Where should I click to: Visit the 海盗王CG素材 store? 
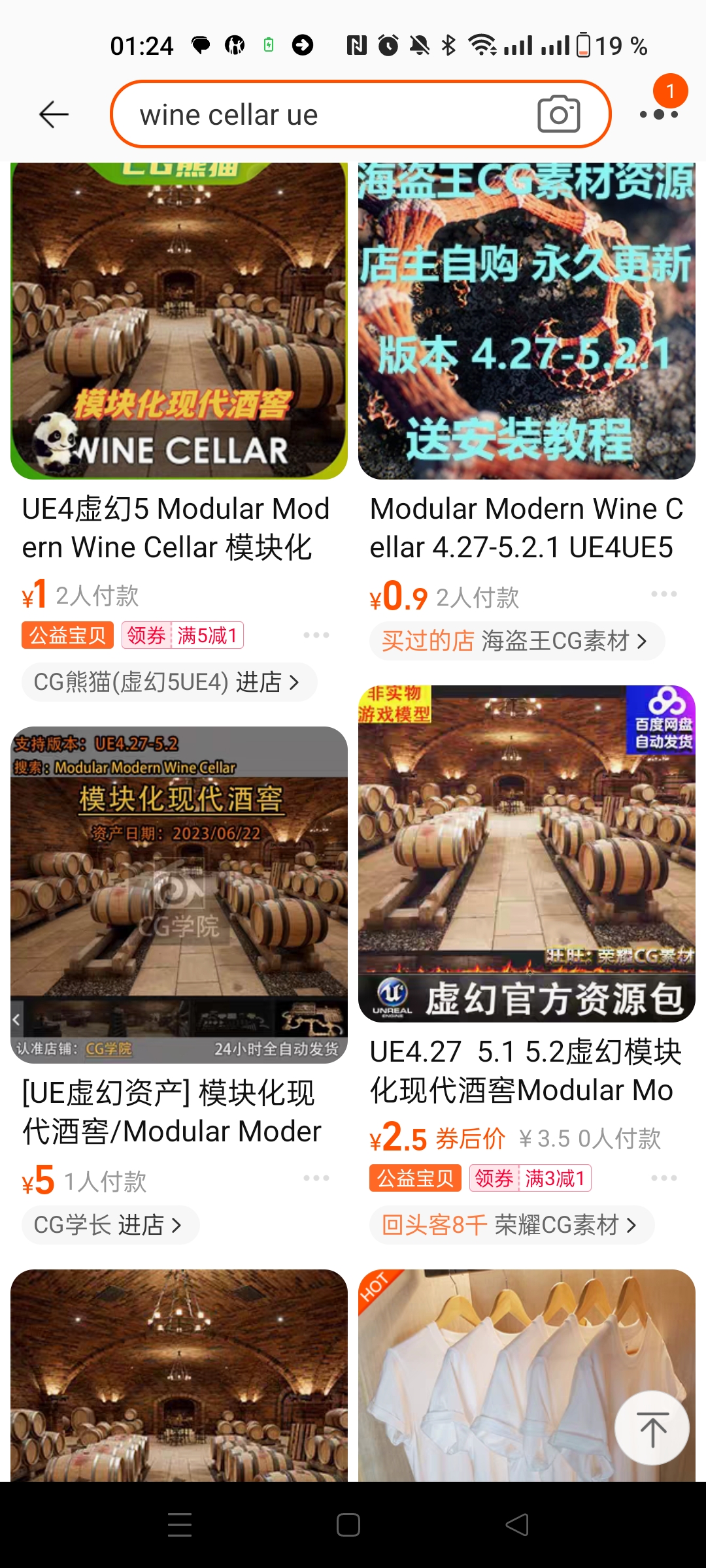pyautogui.click(x=516, y=641)
